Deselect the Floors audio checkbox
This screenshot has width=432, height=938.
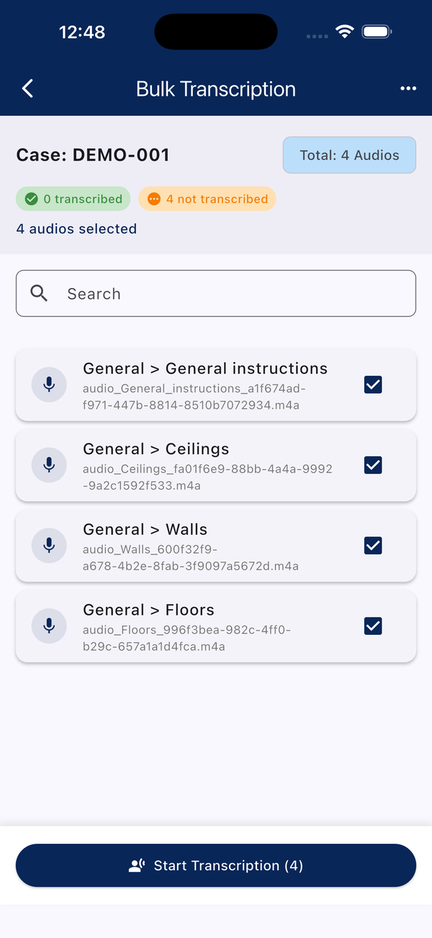(373, 626)
